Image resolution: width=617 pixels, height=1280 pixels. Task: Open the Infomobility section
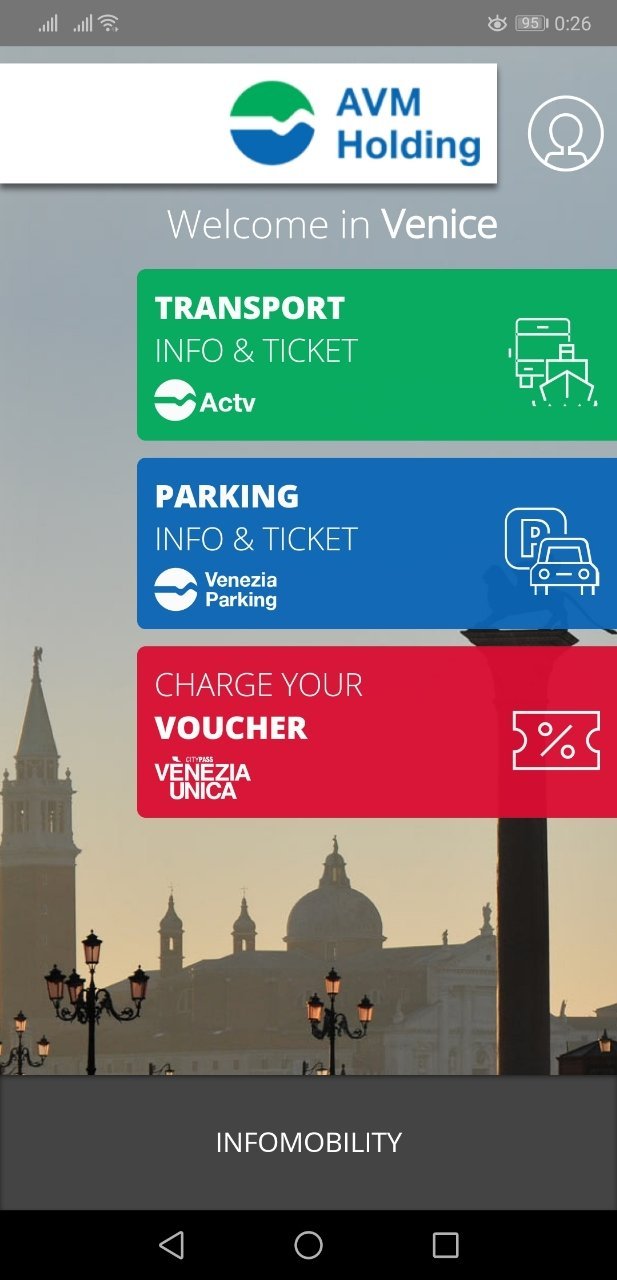point(308,1142)
